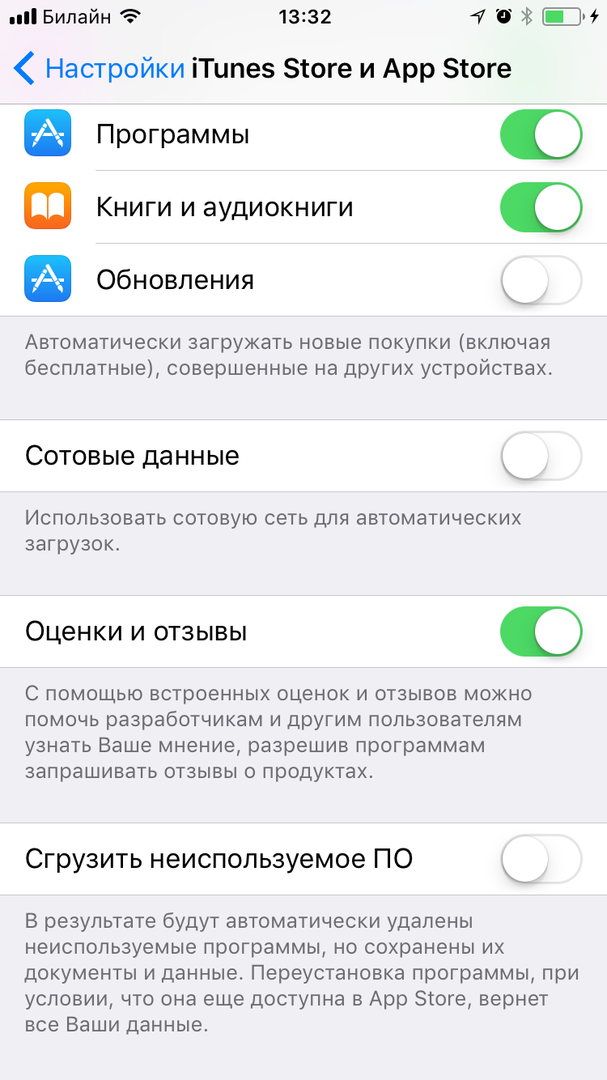This screenshot has width=607, height=1080.
Task: Enable automatic Обновления
Action: [540, 280]
